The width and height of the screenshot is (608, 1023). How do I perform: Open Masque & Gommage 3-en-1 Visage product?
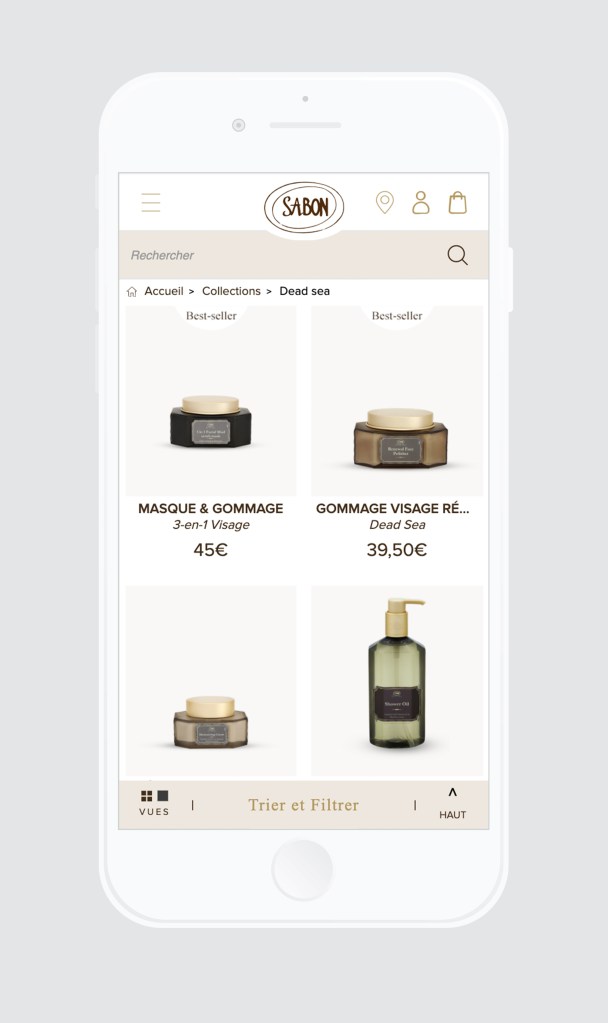tap(210, 420)
